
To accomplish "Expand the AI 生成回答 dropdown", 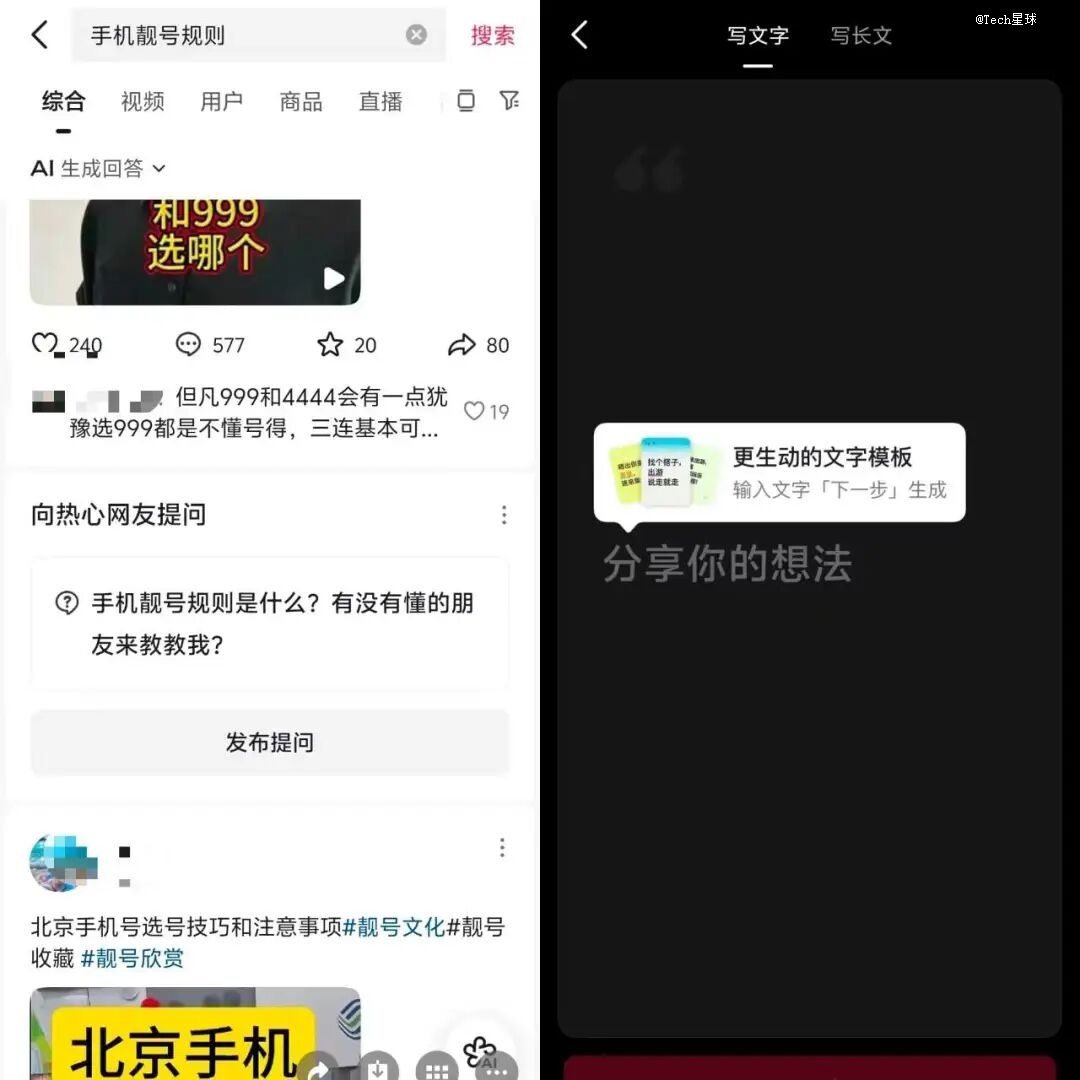I will pos(98,168).
